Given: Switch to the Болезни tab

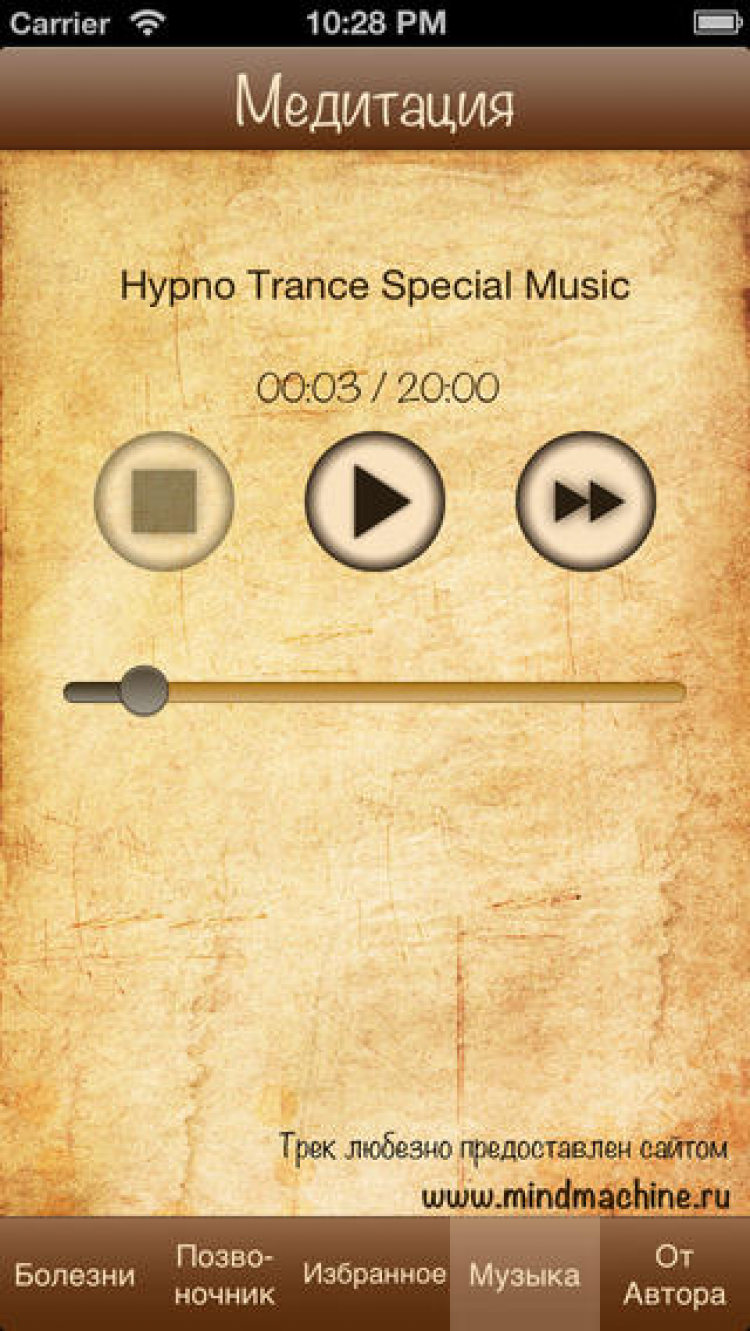Looking at the screenshot, I should (75, 1275).
